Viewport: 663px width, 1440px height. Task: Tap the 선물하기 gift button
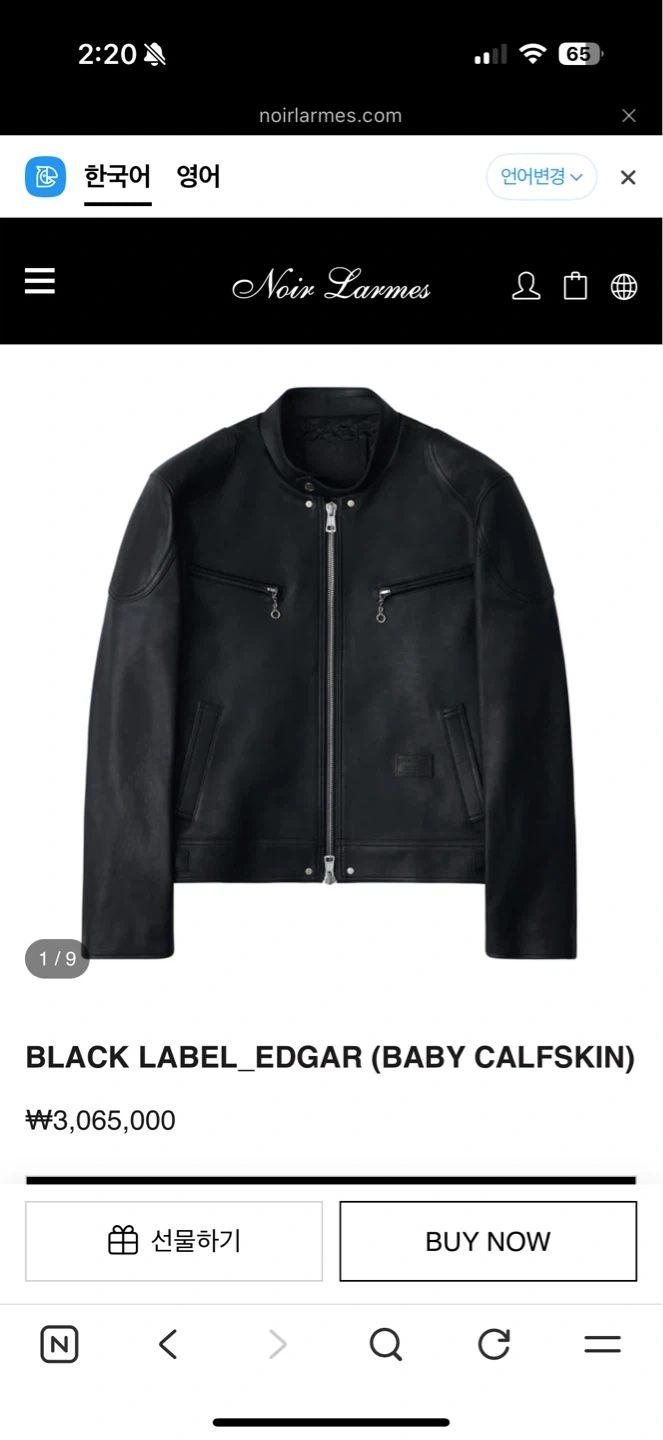pyautogui.click(x=174, y=1241)
